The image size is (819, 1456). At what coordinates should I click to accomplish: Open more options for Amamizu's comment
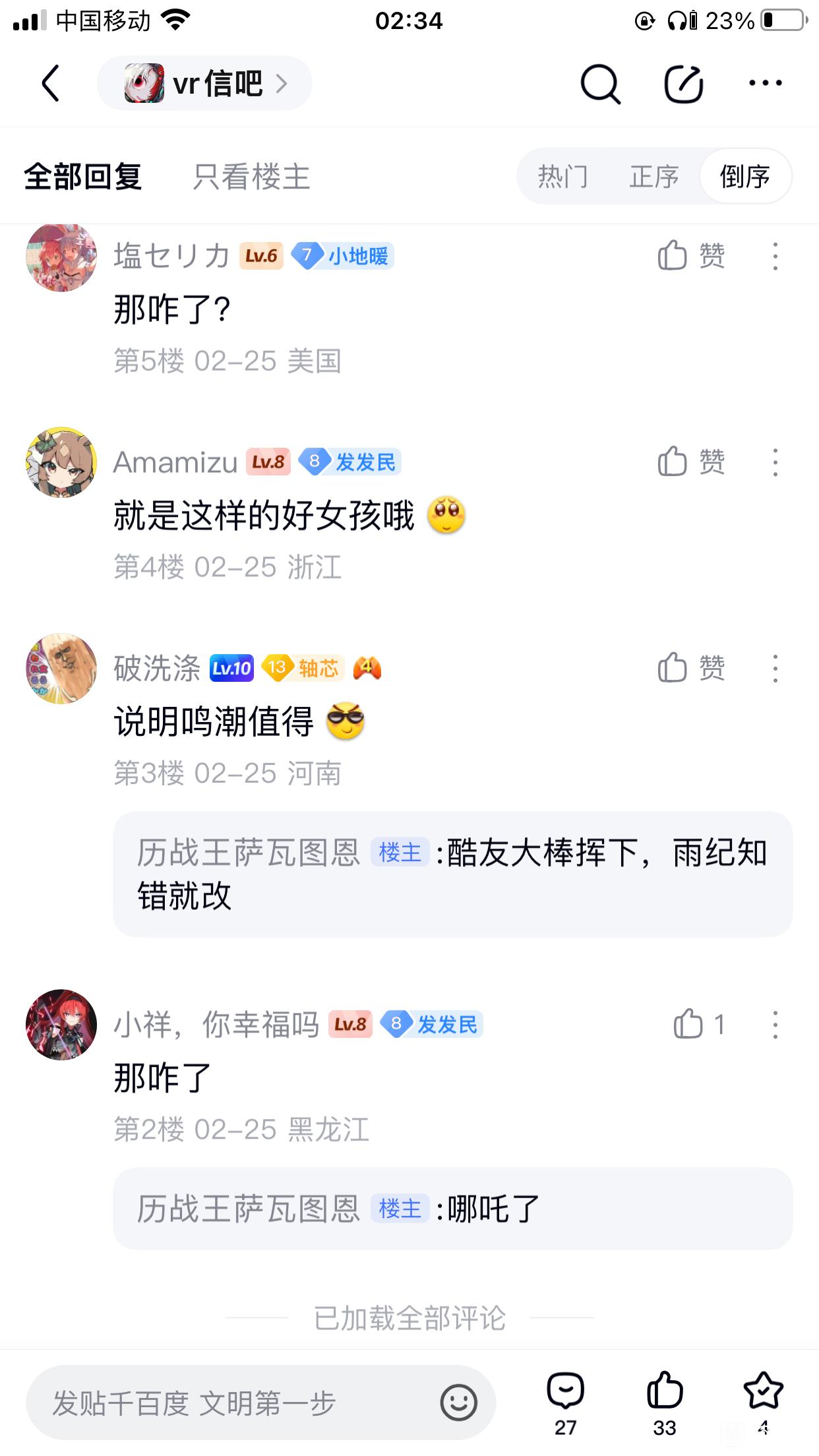tap(775, 462)
